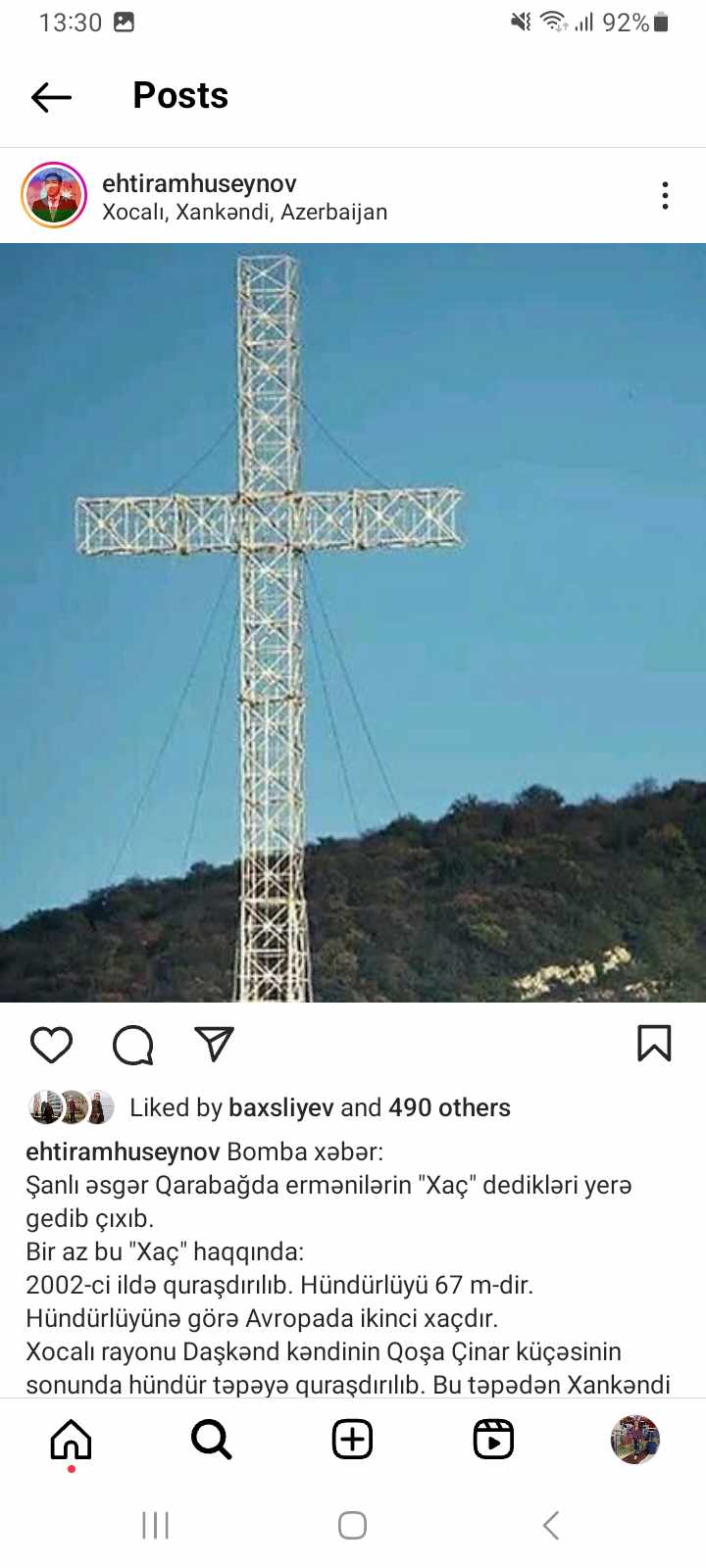Viewport: 706px width, 1568px height.
Task: Like the post with the heart icon
Action: [x=51, y=1045]
